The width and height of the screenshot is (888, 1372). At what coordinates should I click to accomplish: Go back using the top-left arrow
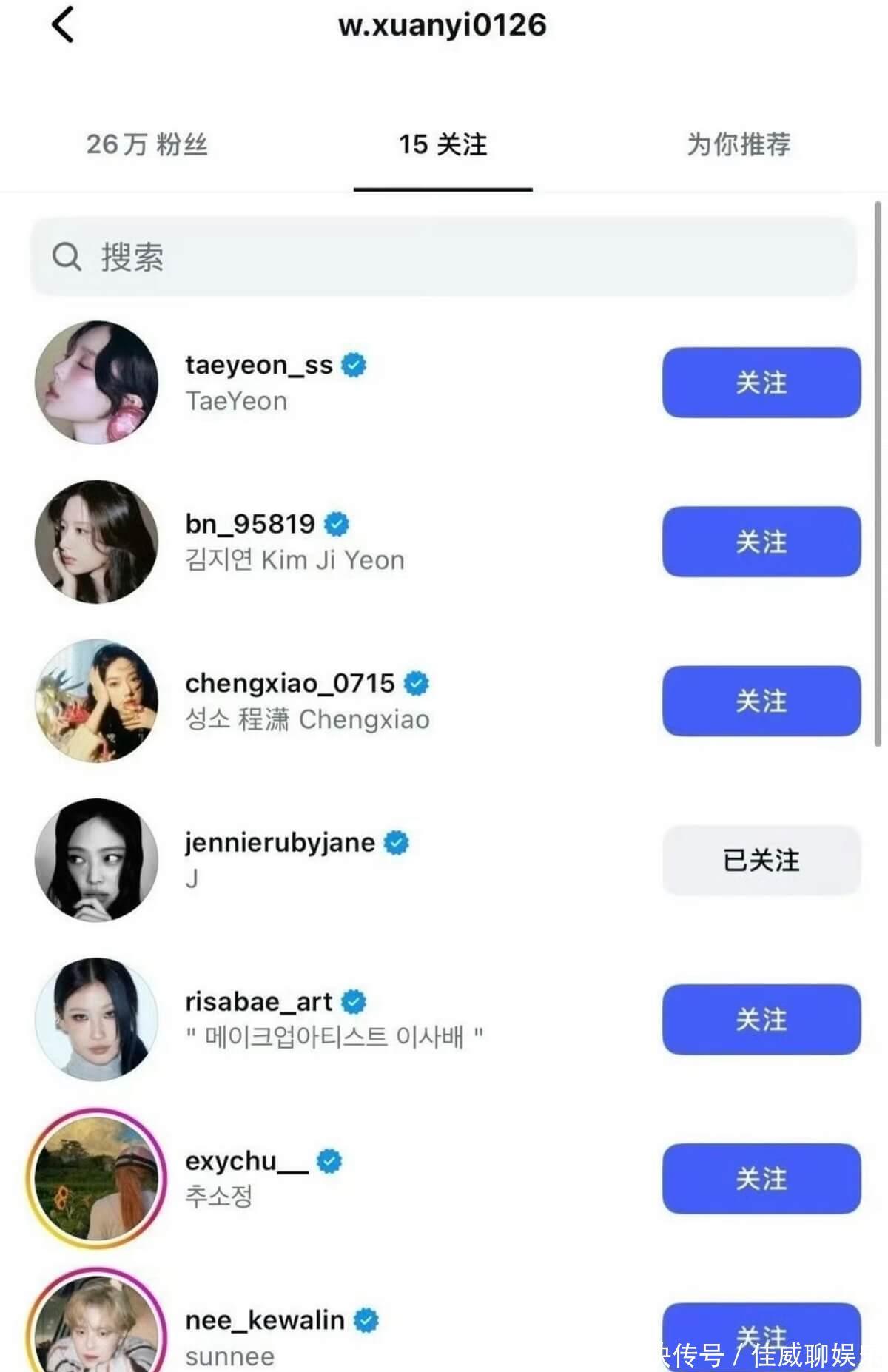point(63,25)
